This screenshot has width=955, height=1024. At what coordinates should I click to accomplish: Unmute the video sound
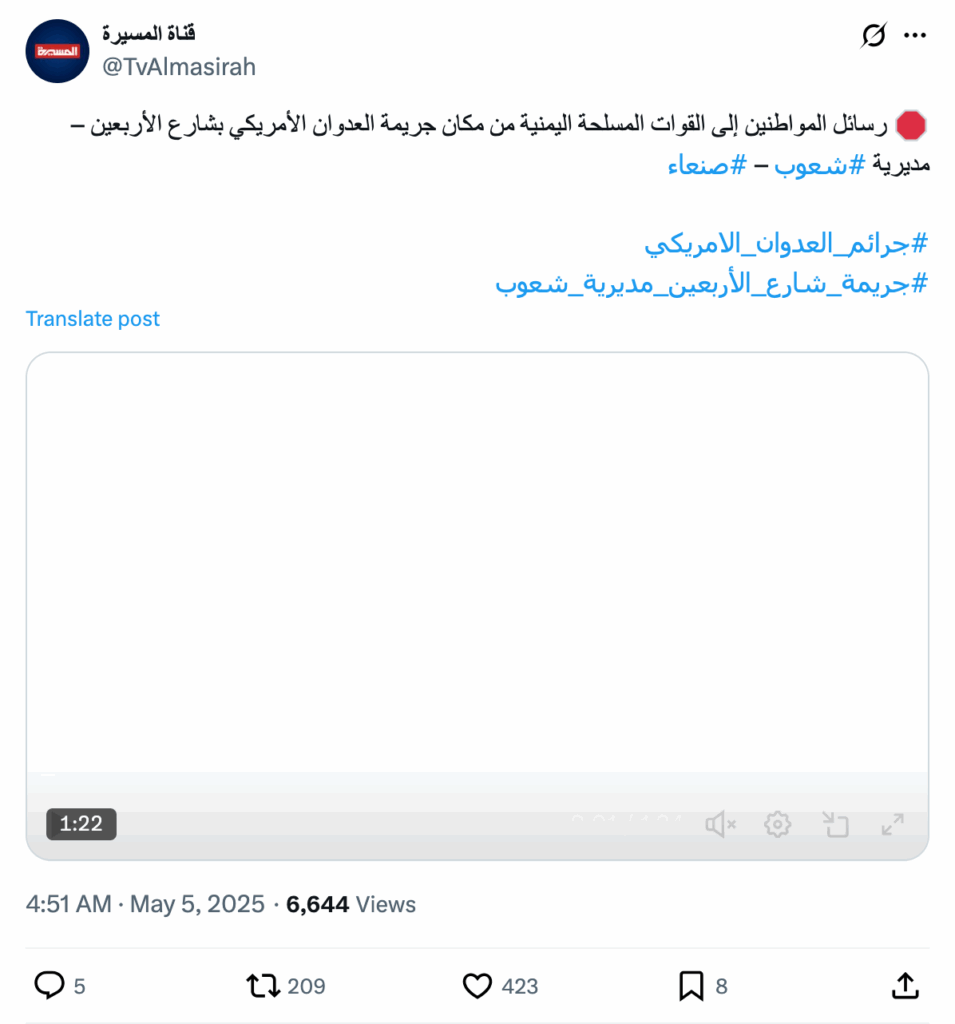click(720, 825)
